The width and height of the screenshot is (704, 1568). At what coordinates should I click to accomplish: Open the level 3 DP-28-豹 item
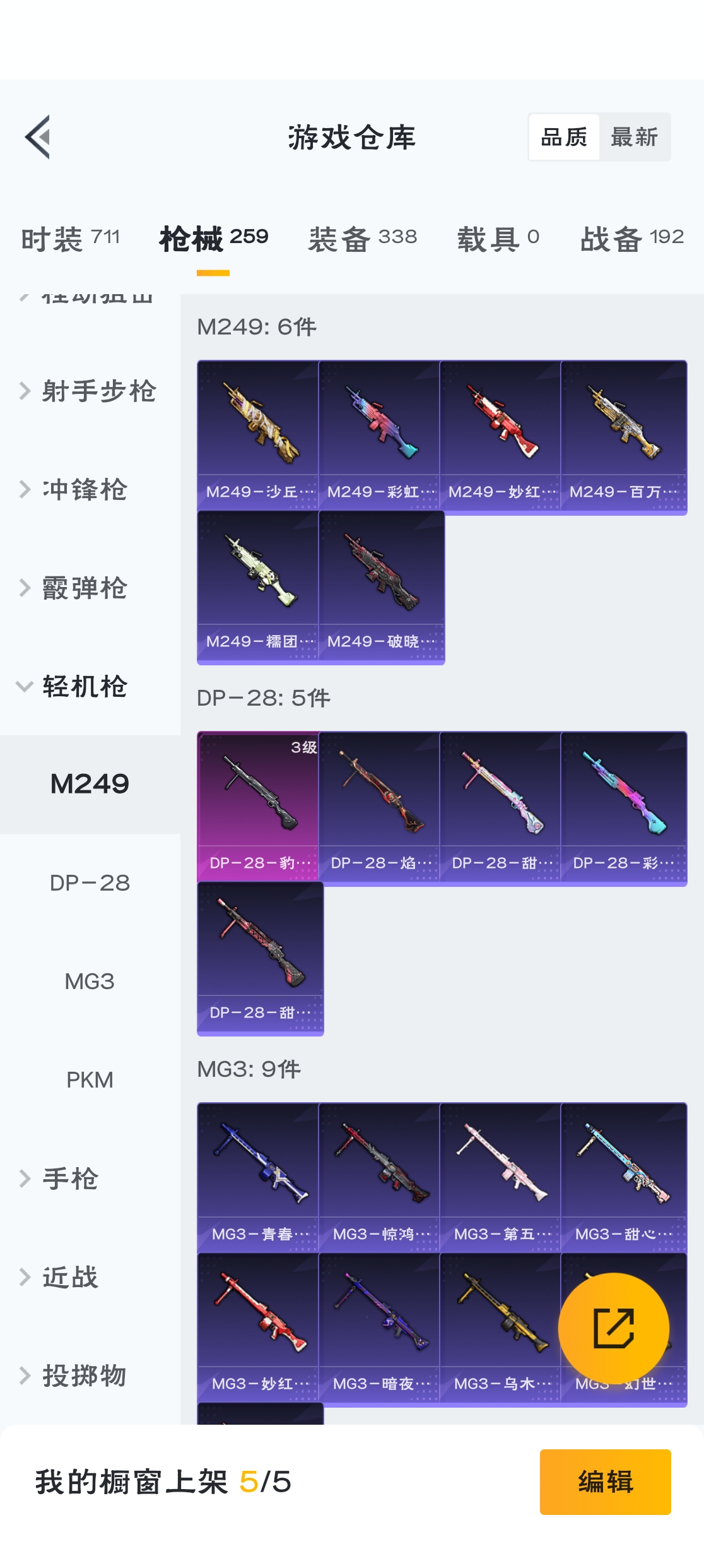pyautogui.click(x=258, y=807)
